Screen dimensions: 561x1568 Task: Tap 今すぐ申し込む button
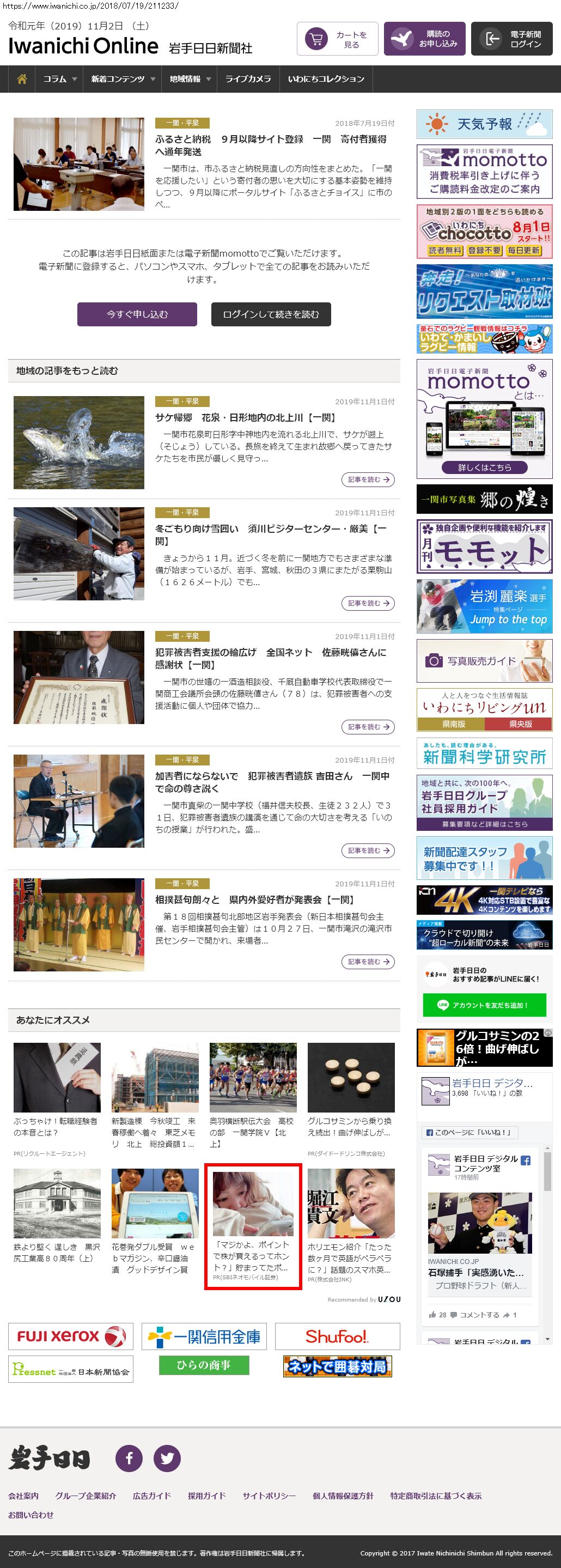click(137, 314)
